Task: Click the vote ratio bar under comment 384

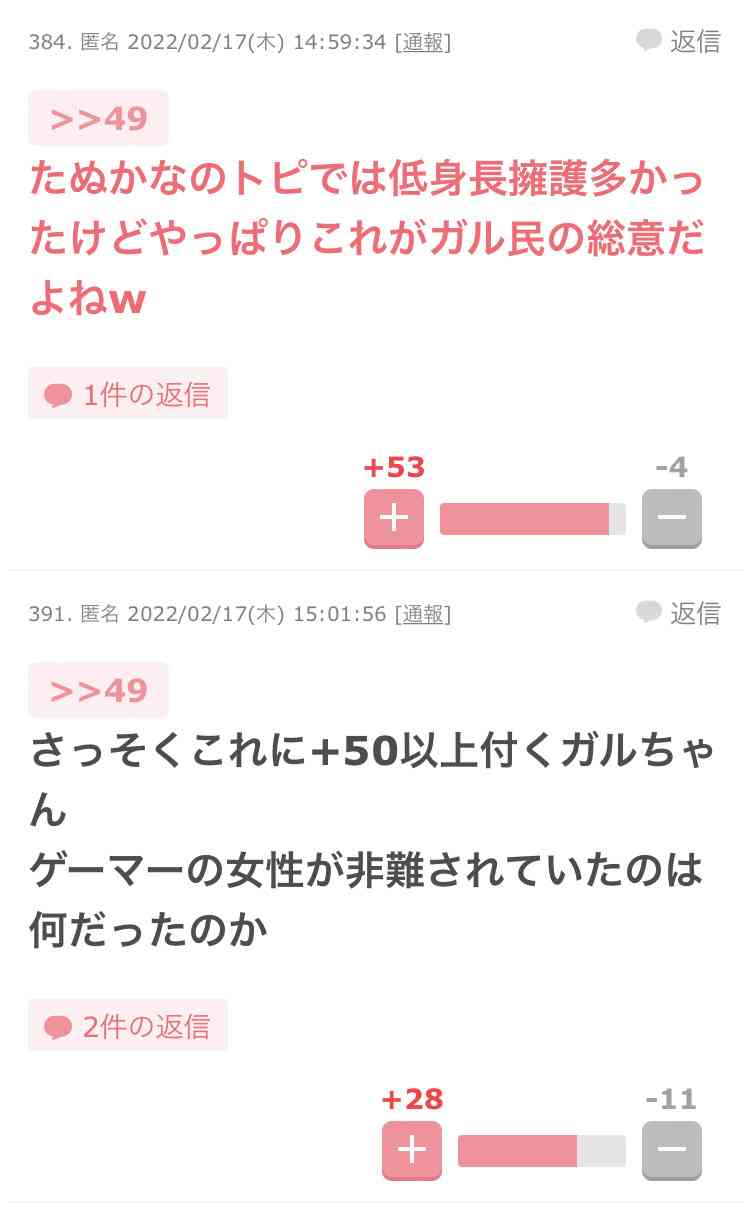Action: tap(533, 518)
